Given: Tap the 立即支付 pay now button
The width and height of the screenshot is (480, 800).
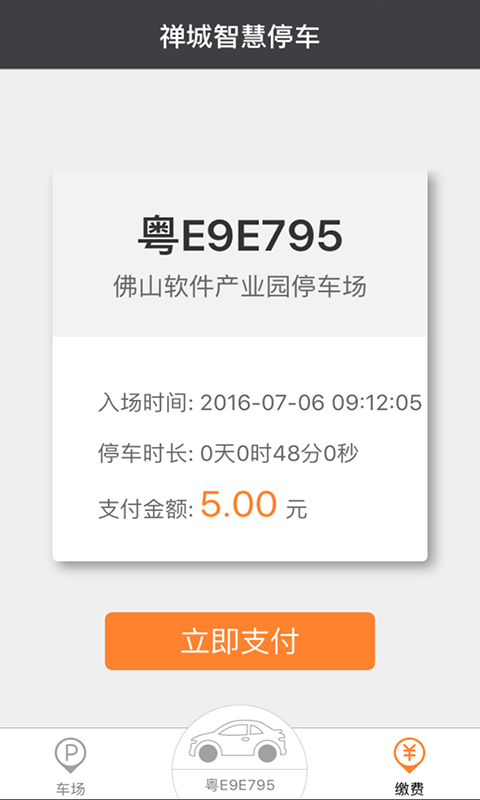Looking at the screenshot, I should tap(240, 641).
